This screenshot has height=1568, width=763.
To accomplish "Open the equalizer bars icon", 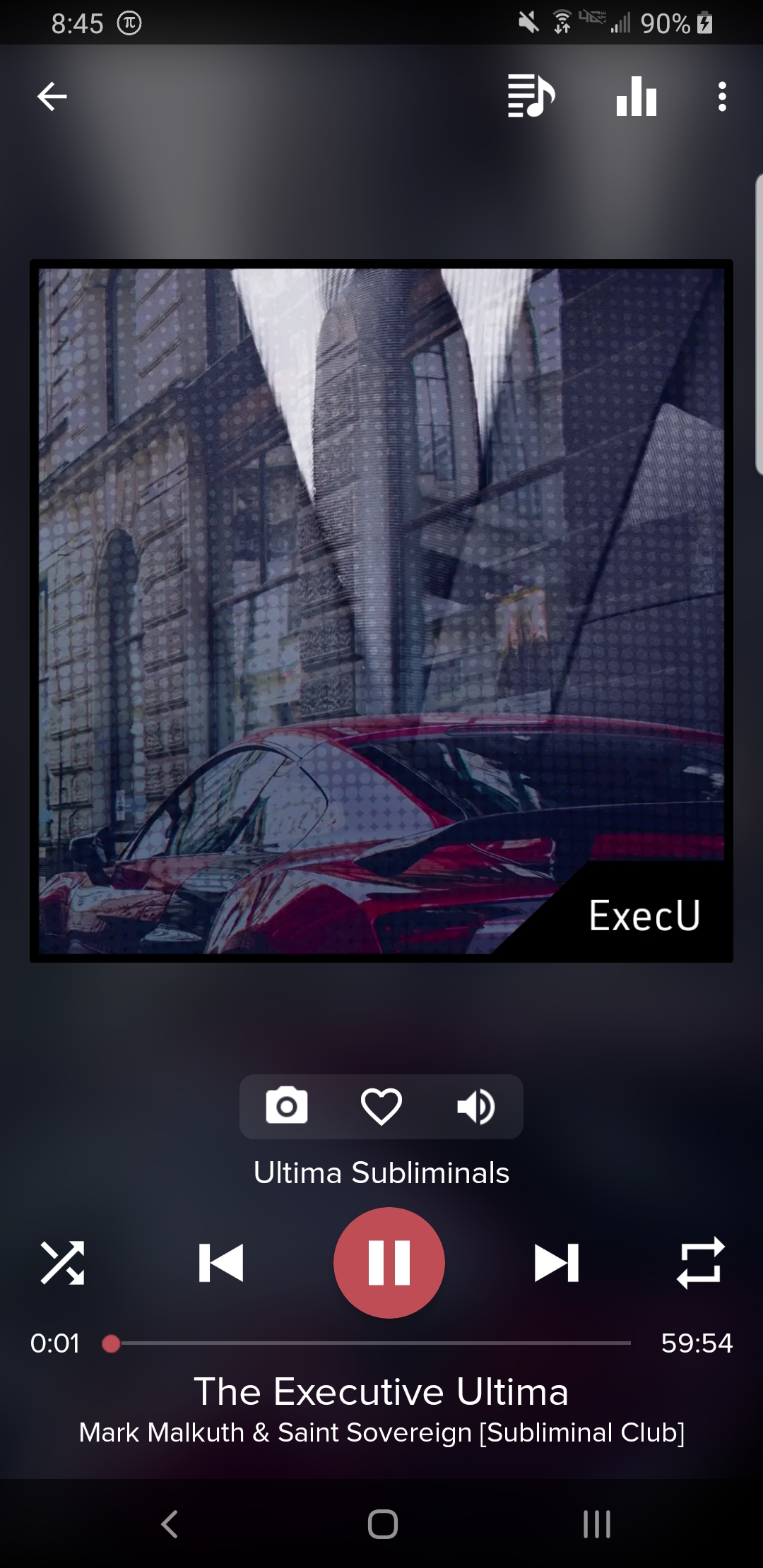I will coord(637,96).
